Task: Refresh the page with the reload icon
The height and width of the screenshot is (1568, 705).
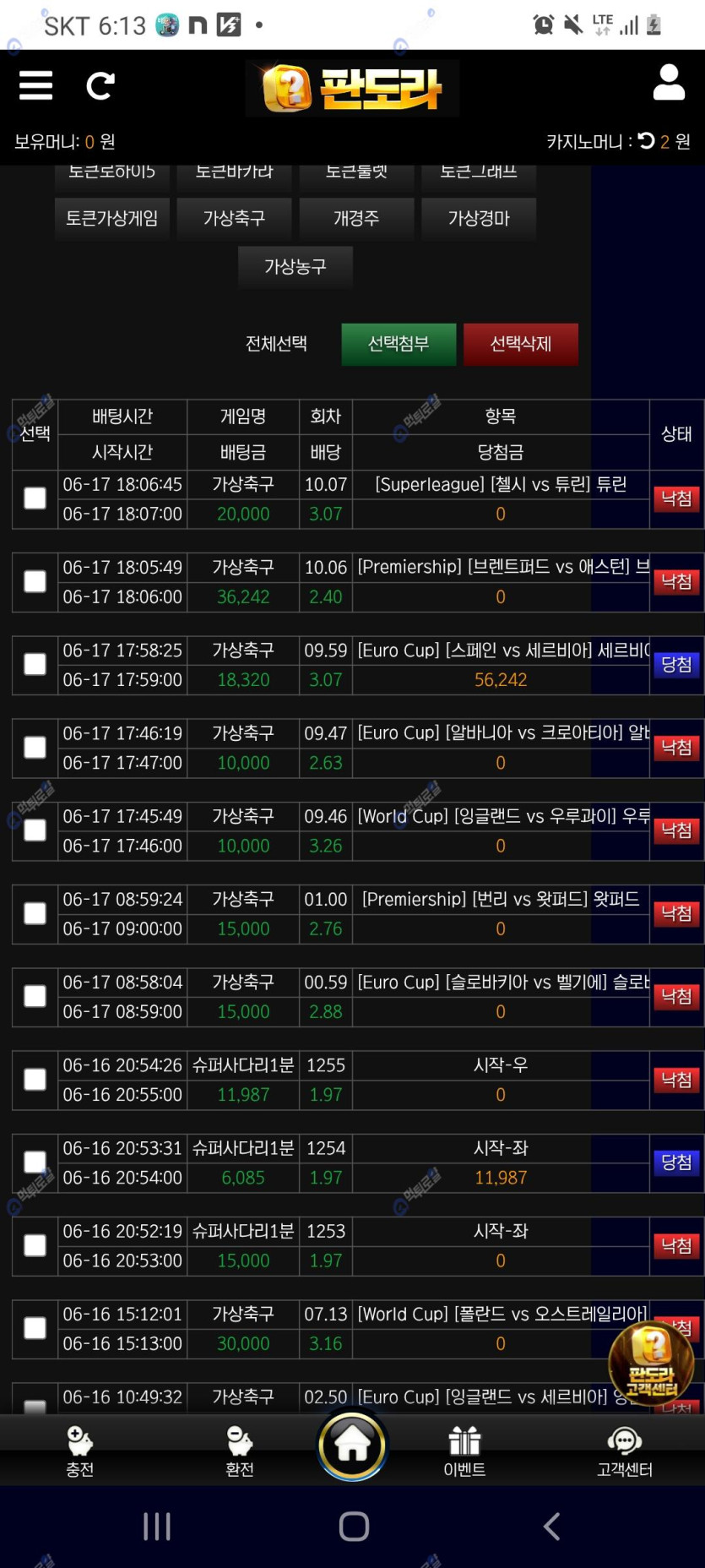Action: [100, 85]
